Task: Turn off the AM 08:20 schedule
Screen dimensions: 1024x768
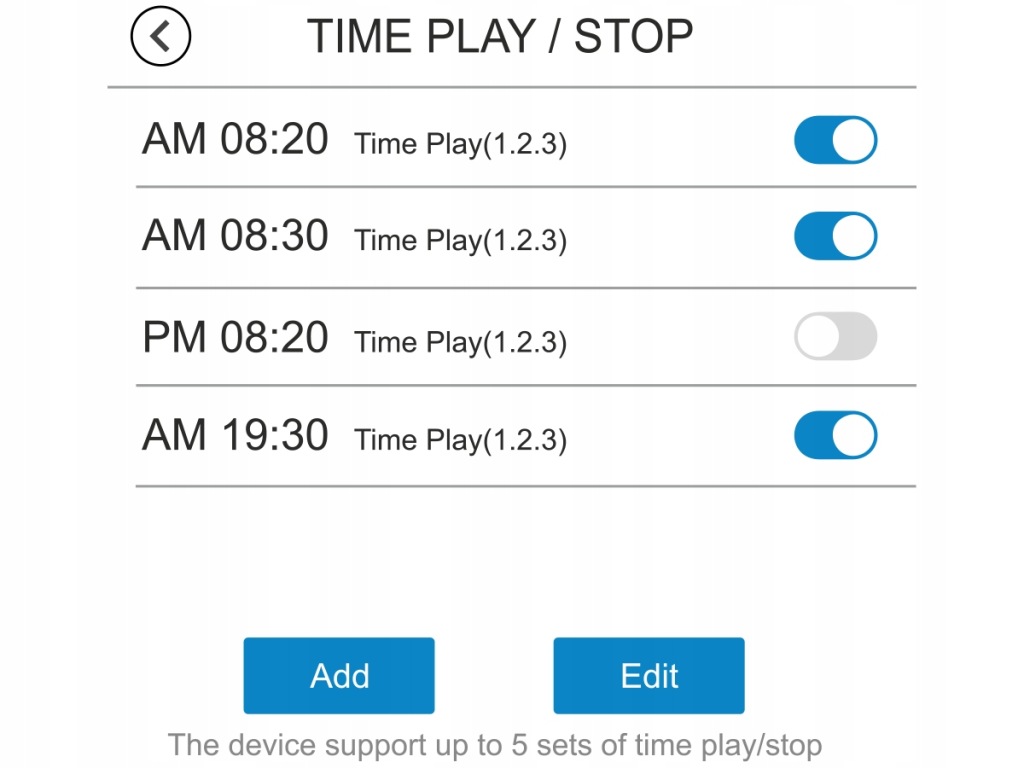Action: [x=835, y=140]
